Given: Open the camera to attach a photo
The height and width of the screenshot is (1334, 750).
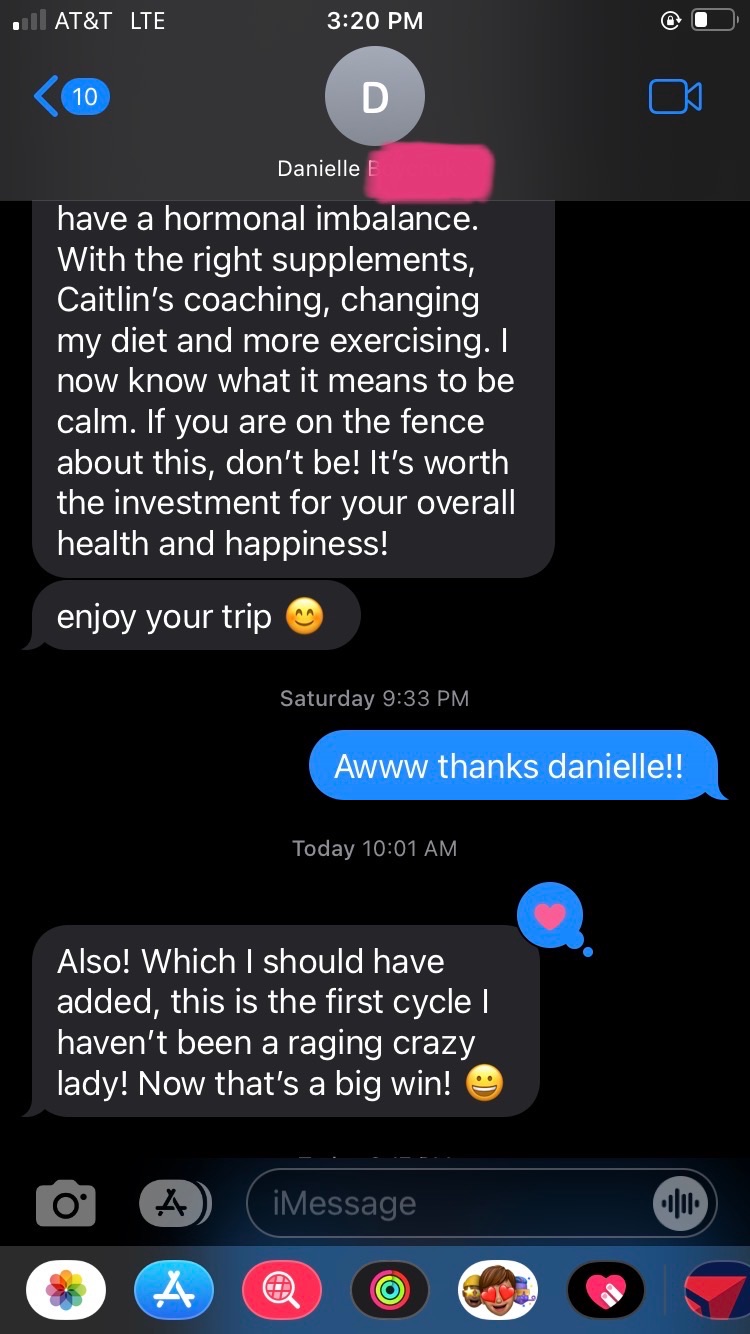Looking at the screenshot, I should pos(66,1203).
